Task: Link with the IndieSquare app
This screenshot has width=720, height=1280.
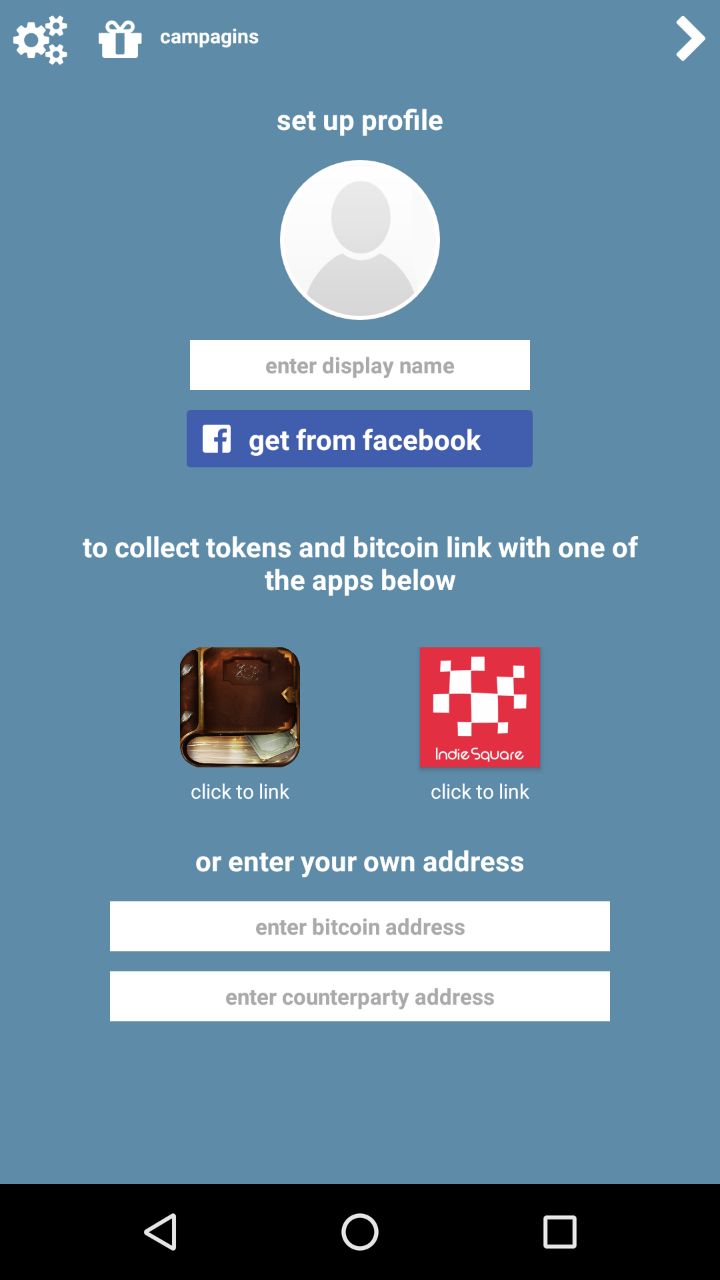Action: point(480,707)
